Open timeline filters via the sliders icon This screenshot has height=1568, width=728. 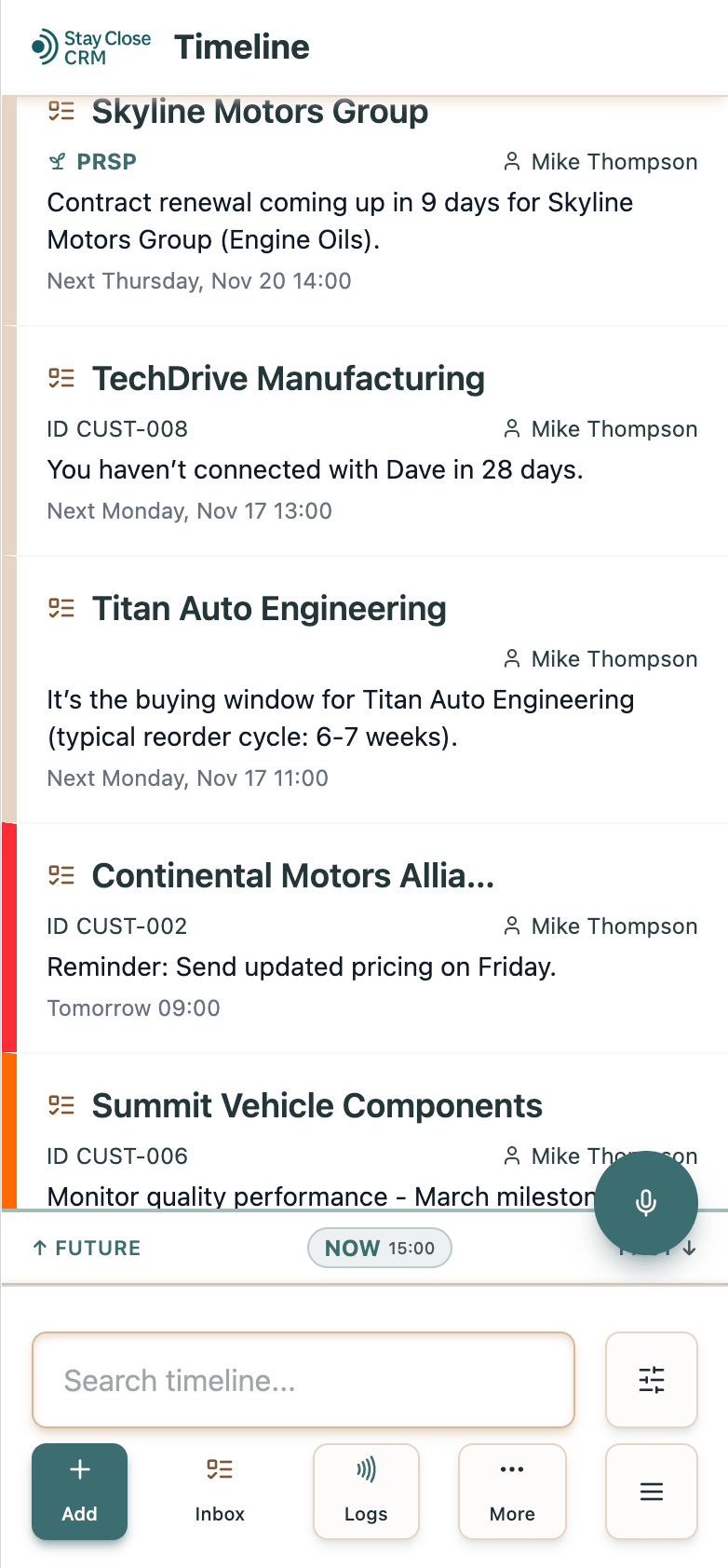click(x=651, y=1380)
